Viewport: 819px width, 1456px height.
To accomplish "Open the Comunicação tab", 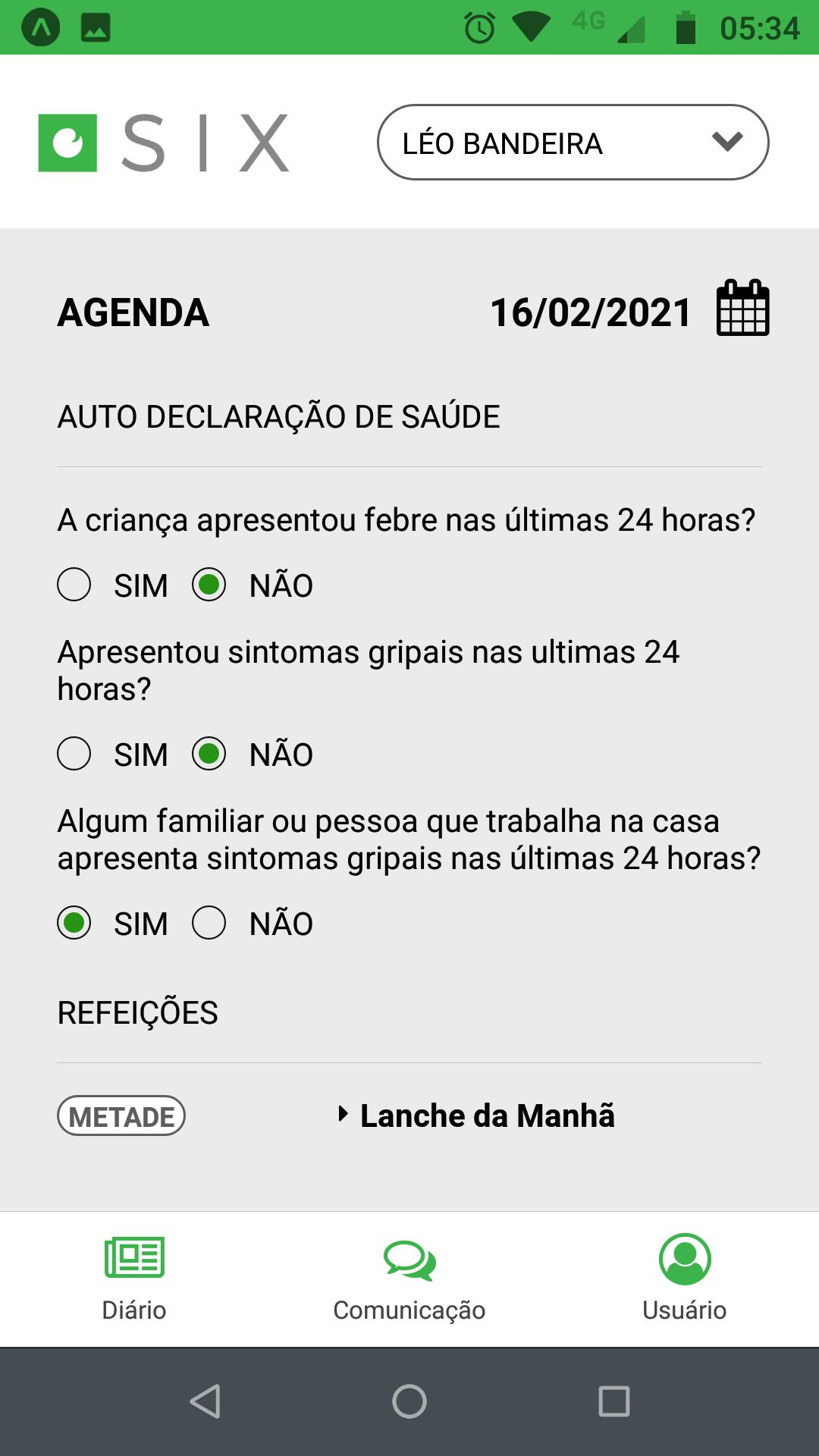I will click(x=409, y=1277).
